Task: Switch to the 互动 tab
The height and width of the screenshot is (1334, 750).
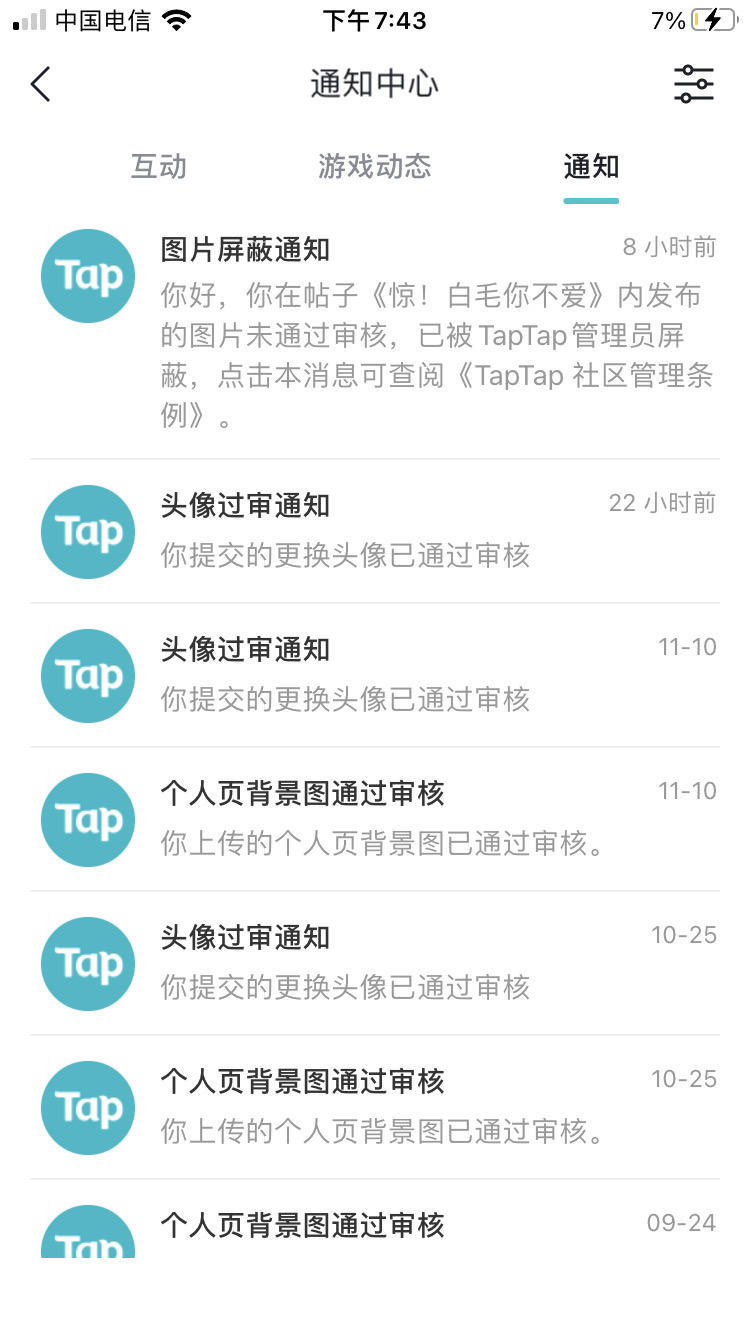Action: (x=159, y=166)
